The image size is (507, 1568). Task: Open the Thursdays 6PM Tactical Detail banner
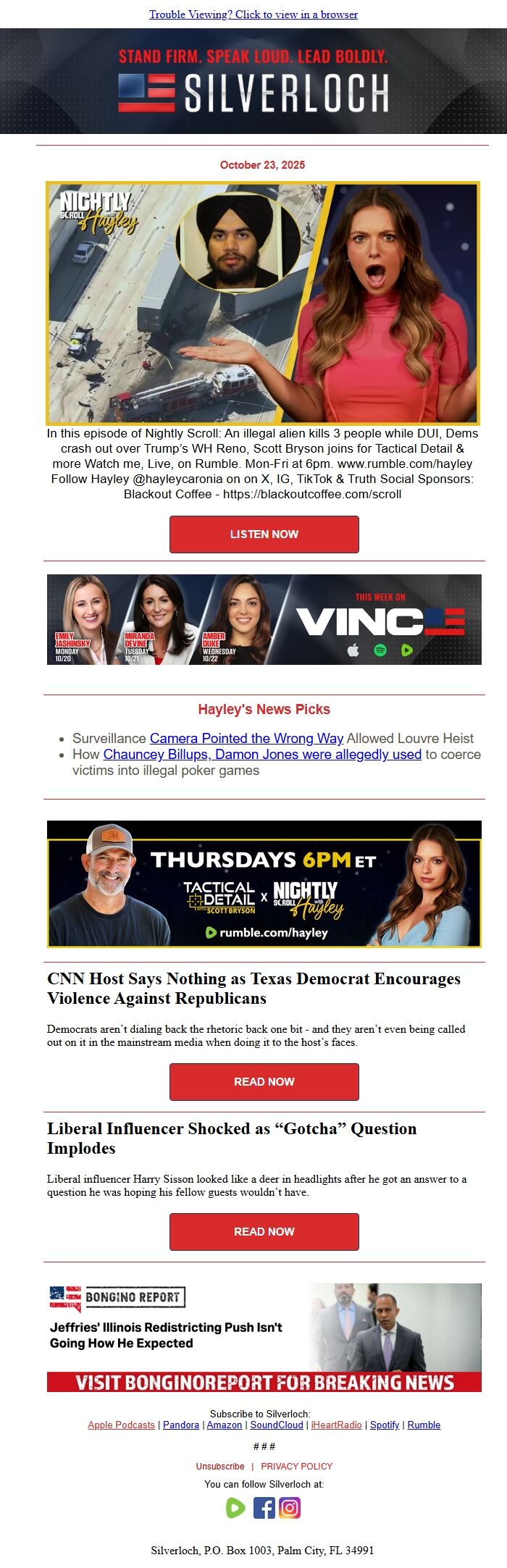point(264,884)
